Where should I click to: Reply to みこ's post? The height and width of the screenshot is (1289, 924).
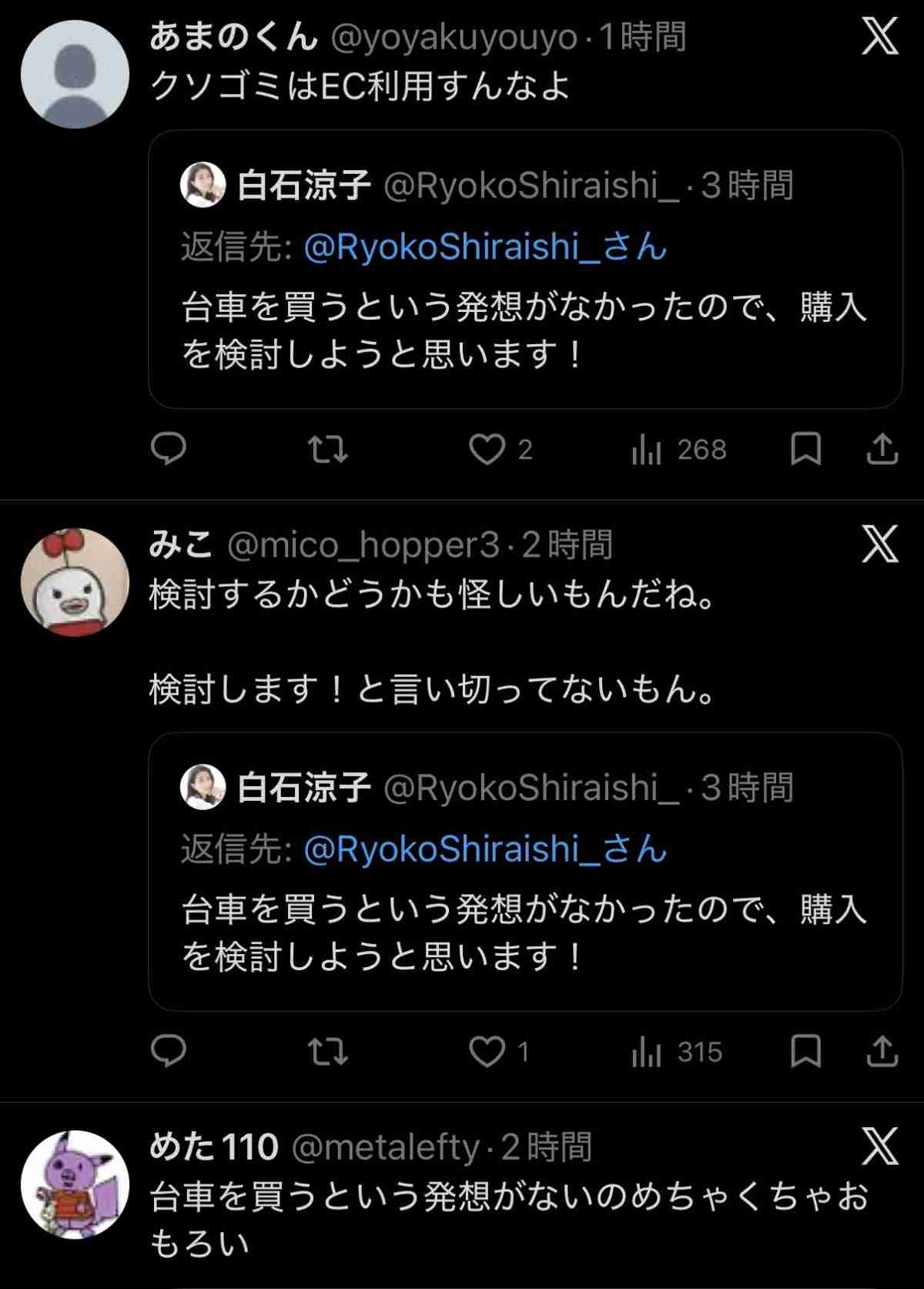[x=168, y=1051]
